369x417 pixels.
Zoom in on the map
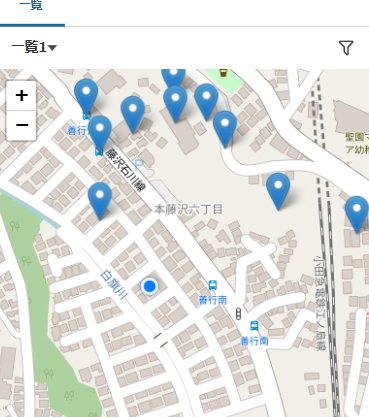[x=21, y=96]
